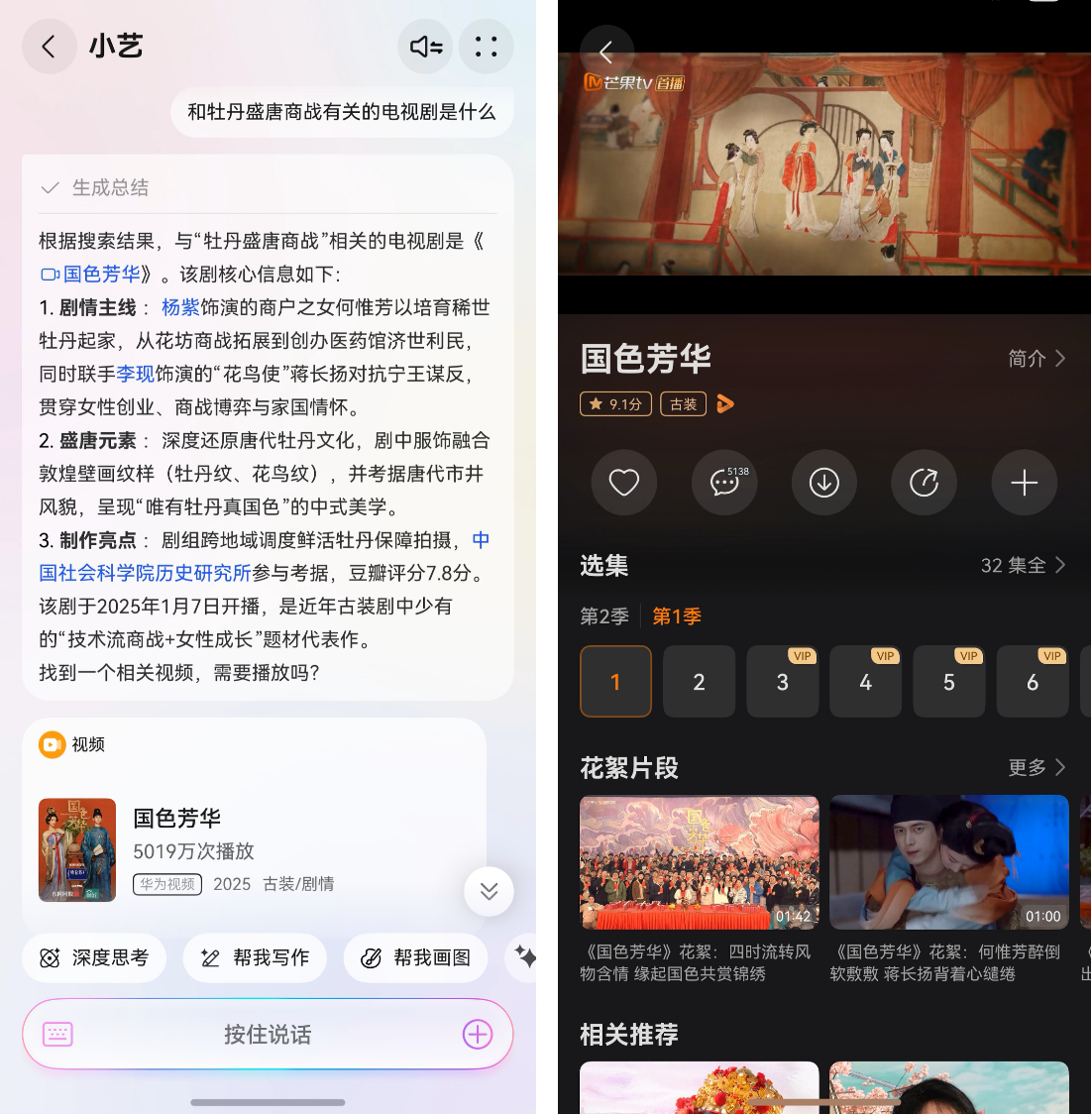Tap the 帮我画图 chip
The image size is (1092, 1116).
tap(415, 957)
